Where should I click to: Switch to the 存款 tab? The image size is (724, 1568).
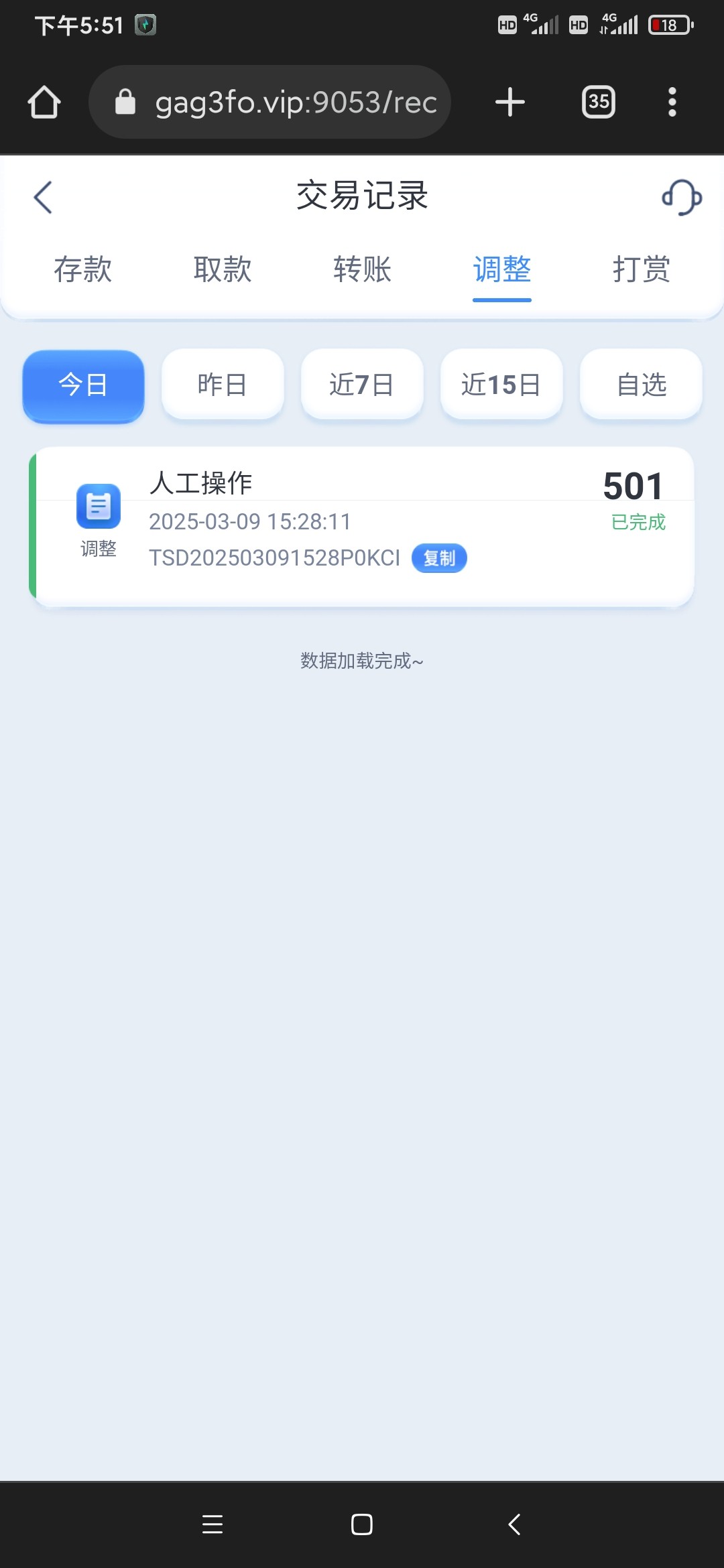pyautogui.click(x=83, y=269)
